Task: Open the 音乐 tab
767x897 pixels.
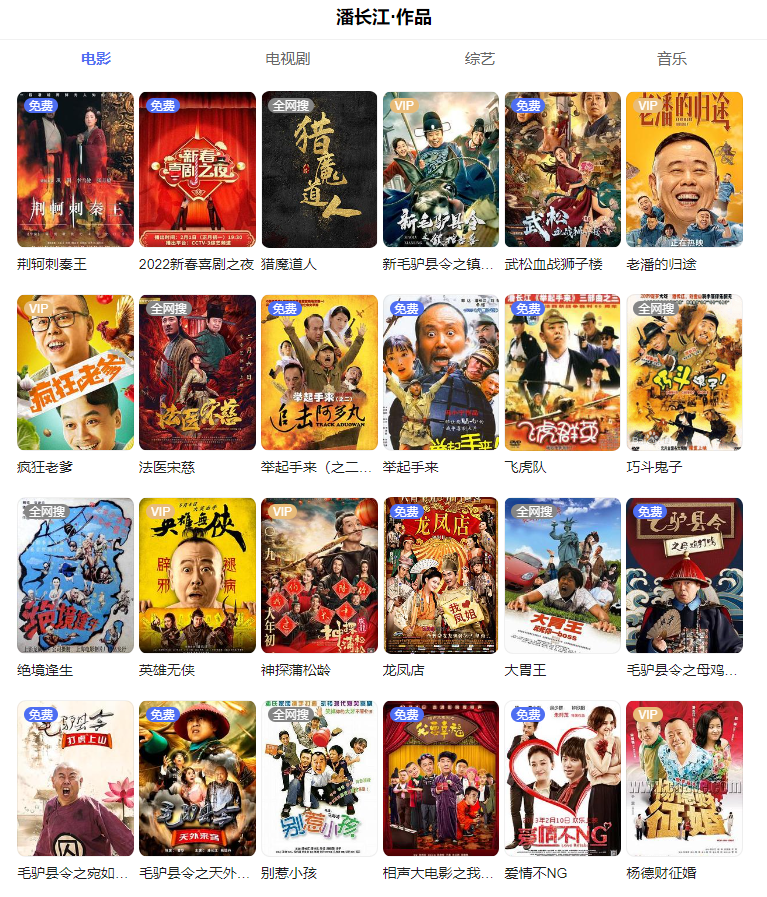Action: click(672, 59)
